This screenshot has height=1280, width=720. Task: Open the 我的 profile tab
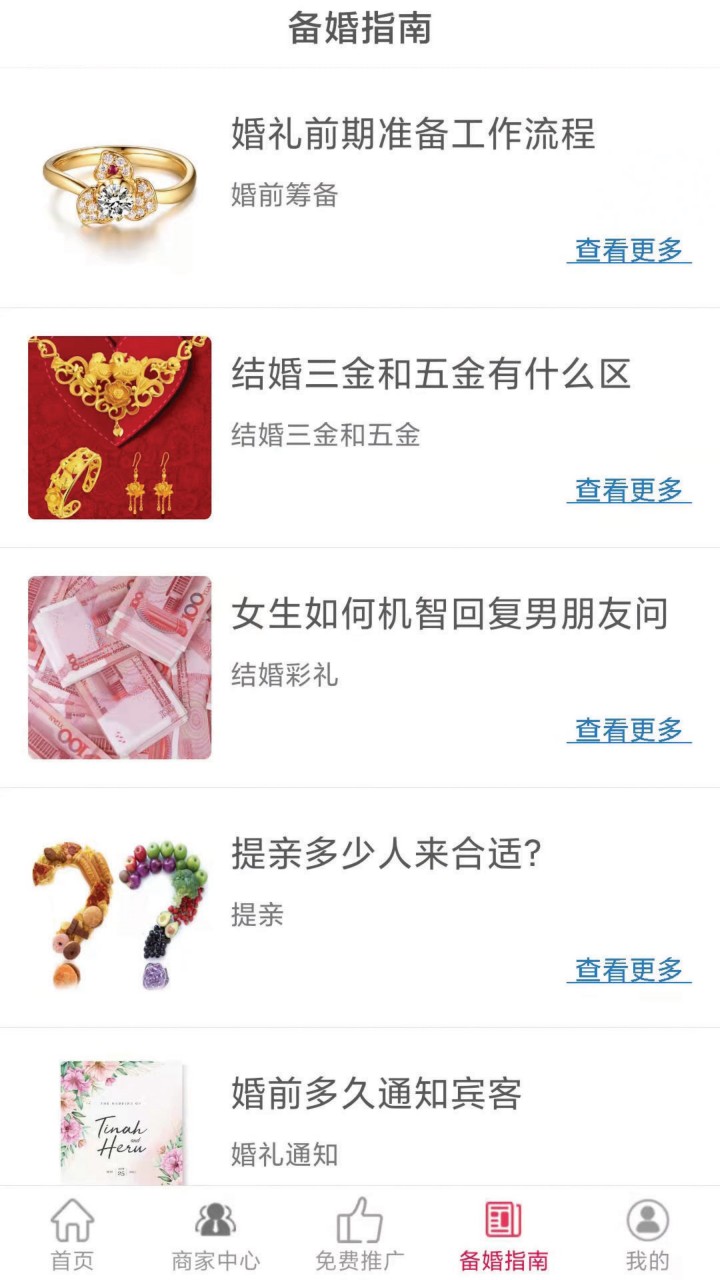tap(647, 1234)
